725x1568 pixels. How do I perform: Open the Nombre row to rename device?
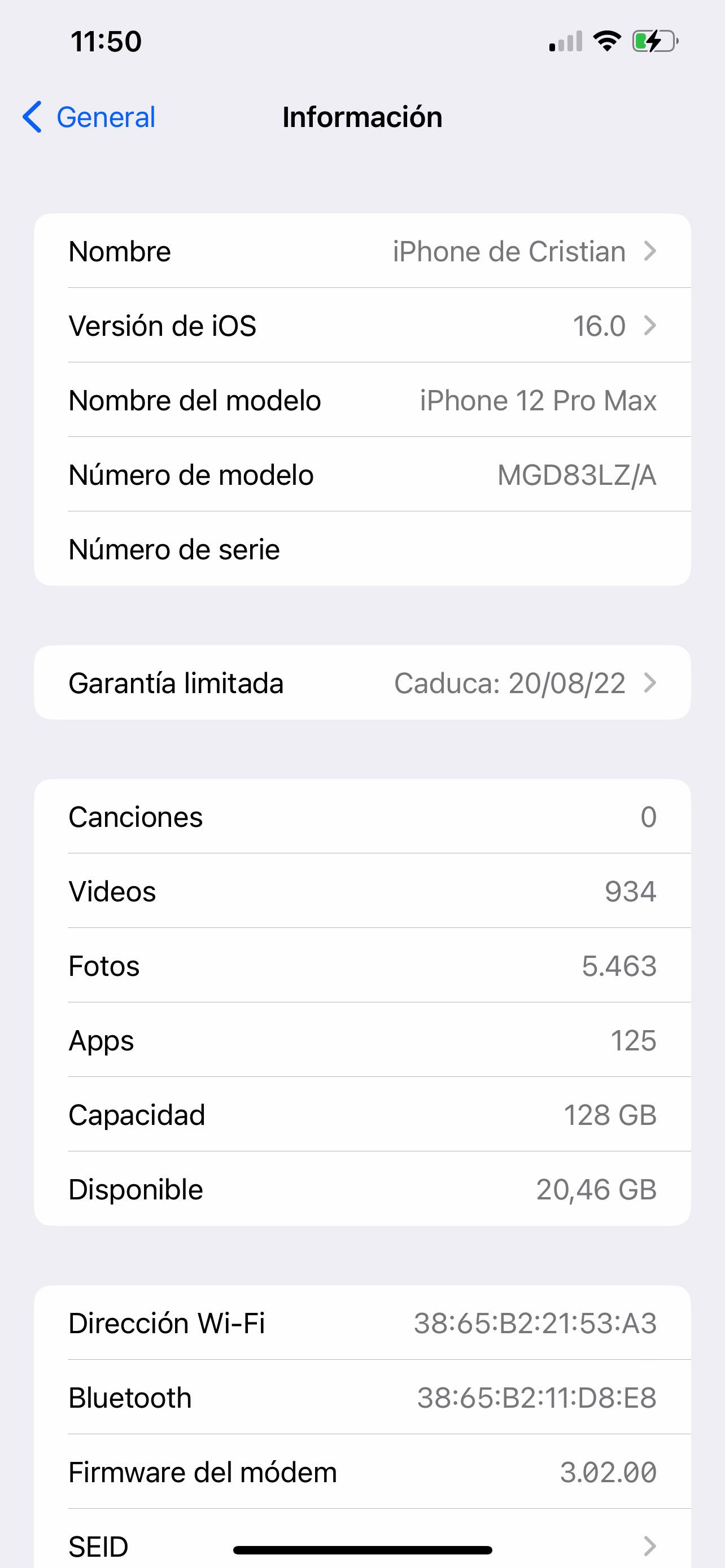(362, 251)
